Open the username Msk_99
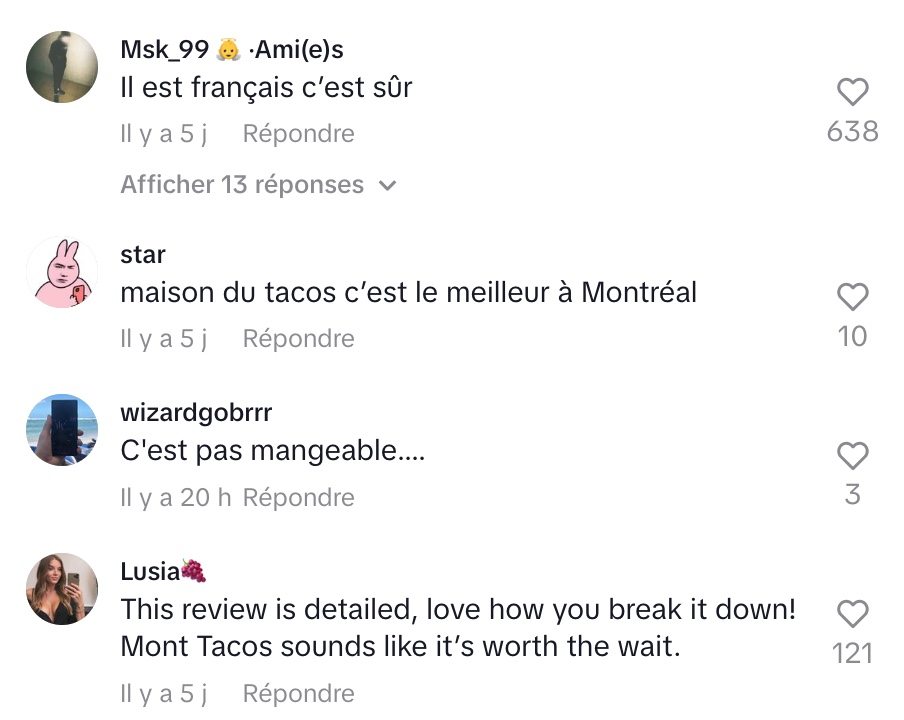Image resolution: width=904 pixels, height=720 pixels. tap(165, 49)
